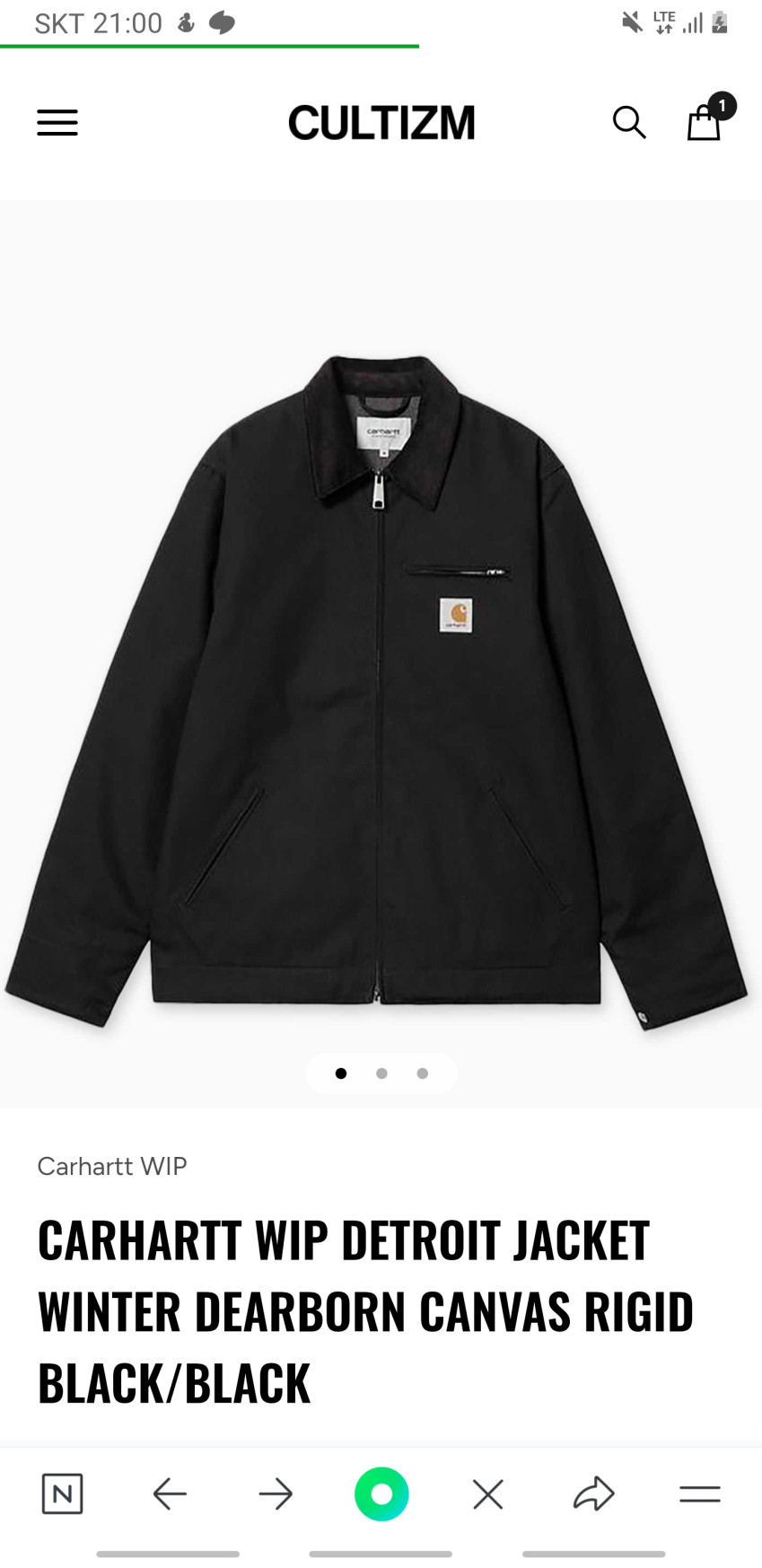Tap the green circle browser button

[381, 1494]
